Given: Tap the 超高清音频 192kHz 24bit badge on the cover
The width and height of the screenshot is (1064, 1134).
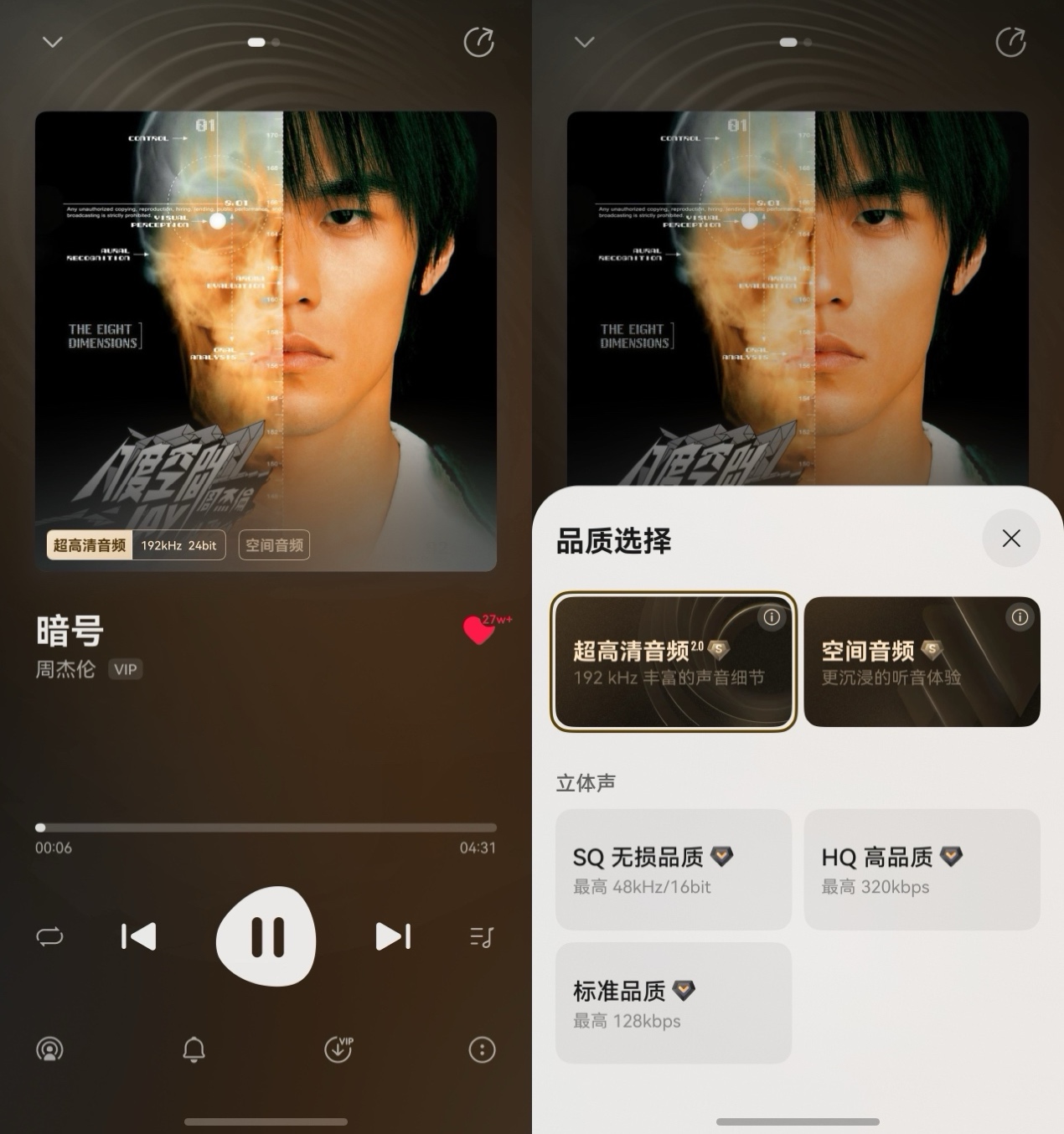Looking at the screenshot, I should [x=136, y=545].
